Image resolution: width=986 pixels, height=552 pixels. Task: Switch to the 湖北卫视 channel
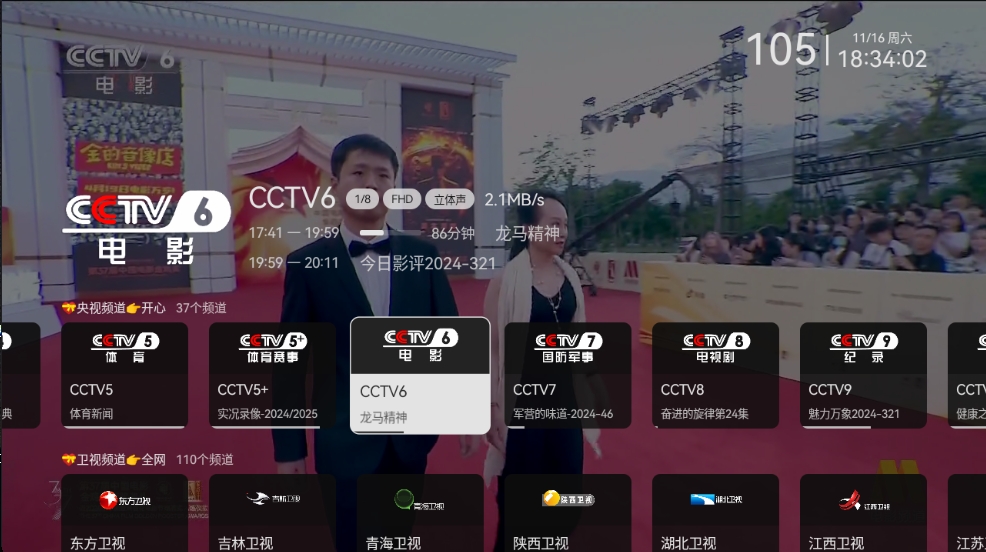click(715, 513)
